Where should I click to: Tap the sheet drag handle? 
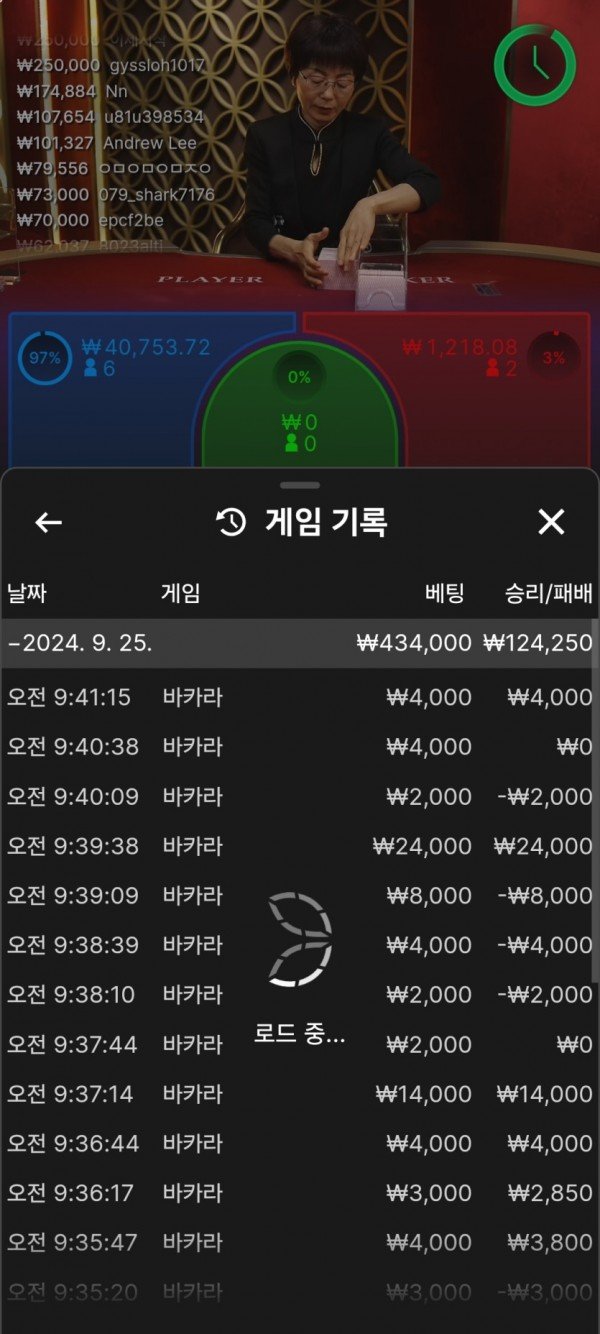[300, 485]
